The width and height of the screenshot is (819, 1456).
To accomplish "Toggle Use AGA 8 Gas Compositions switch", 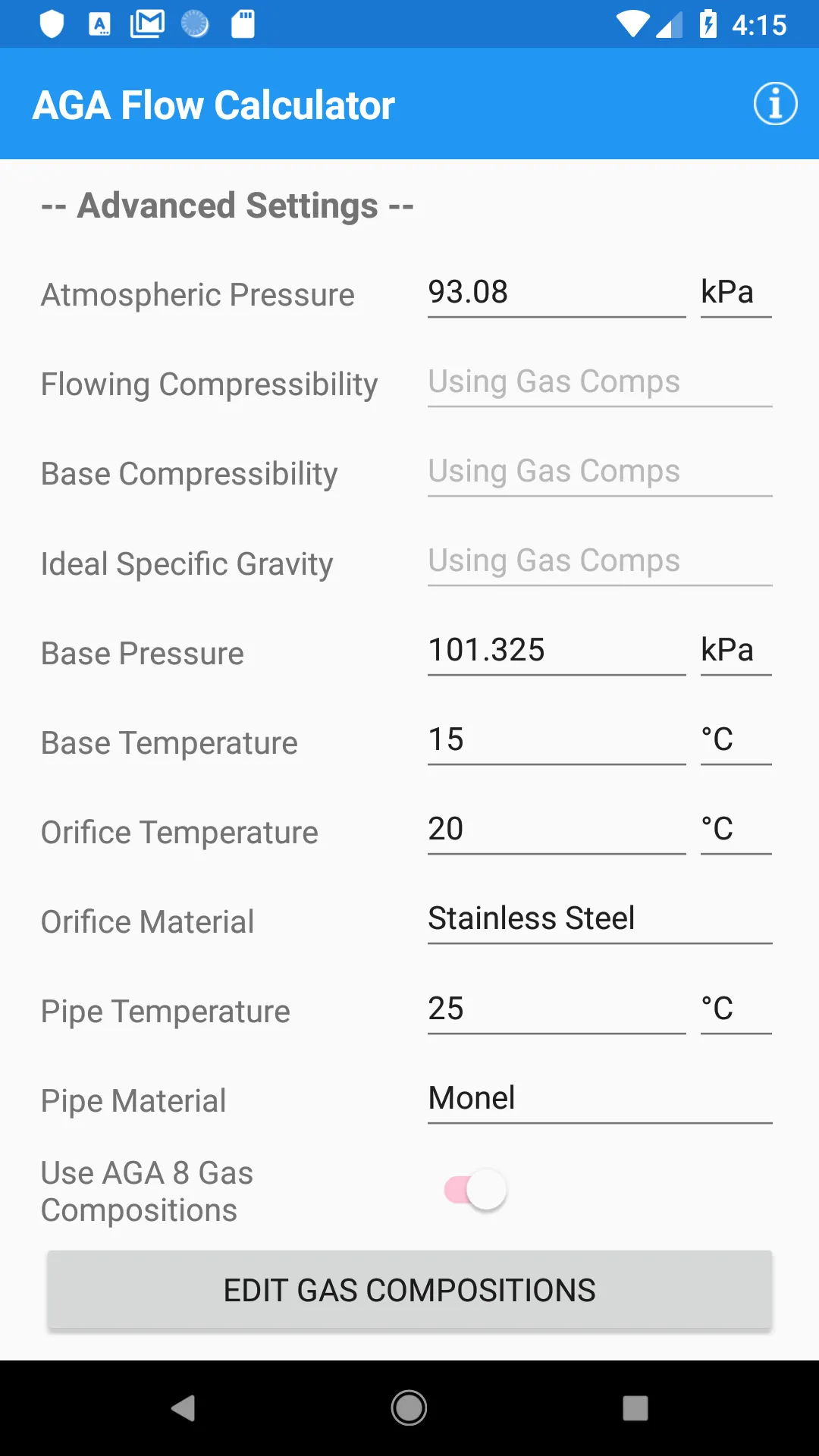I will click(x=475, y=1190).
